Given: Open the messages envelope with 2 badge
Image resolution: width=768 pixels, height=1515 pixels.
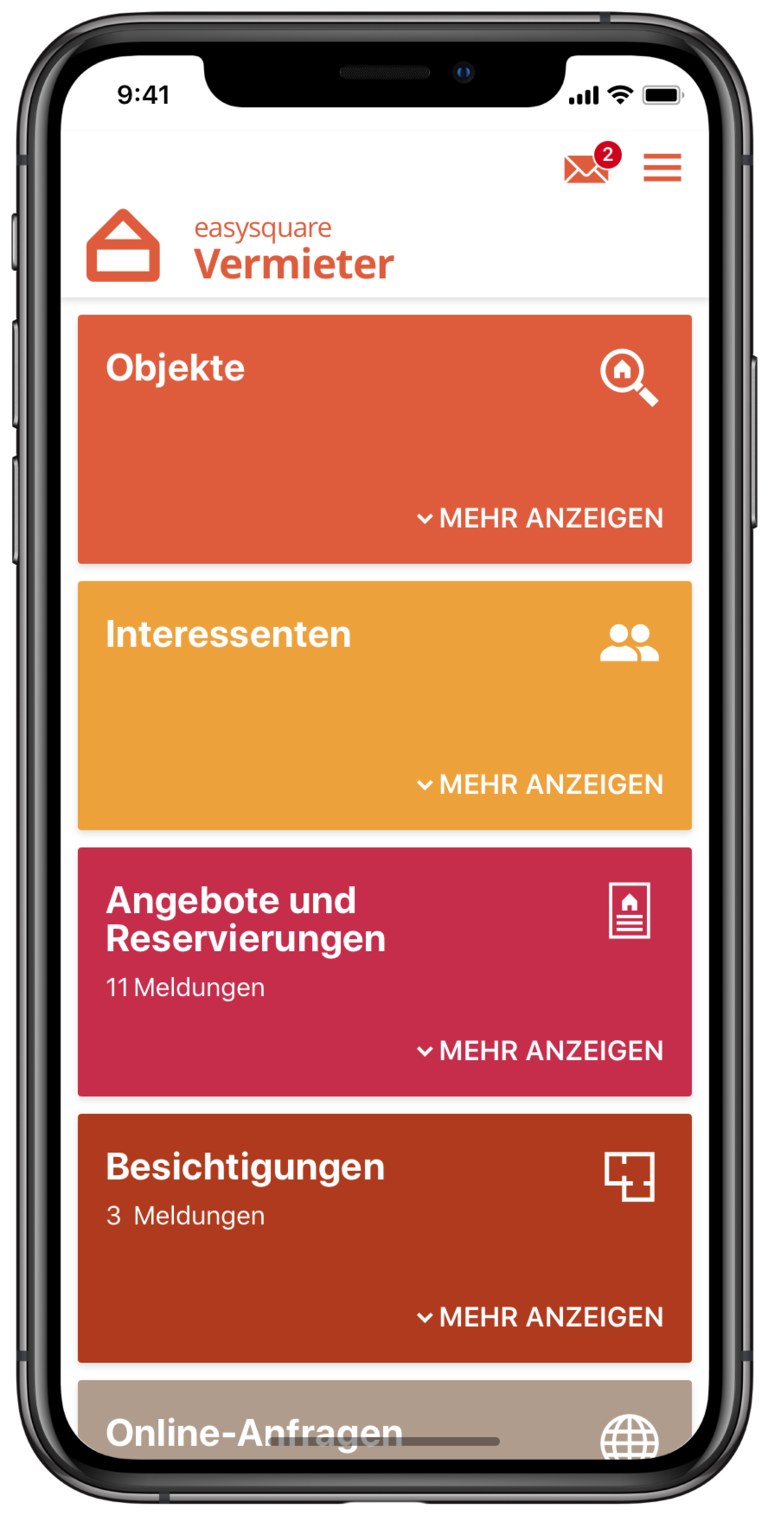Looking at the screenshot, I should pyautogui.click(x=587, y=168).
